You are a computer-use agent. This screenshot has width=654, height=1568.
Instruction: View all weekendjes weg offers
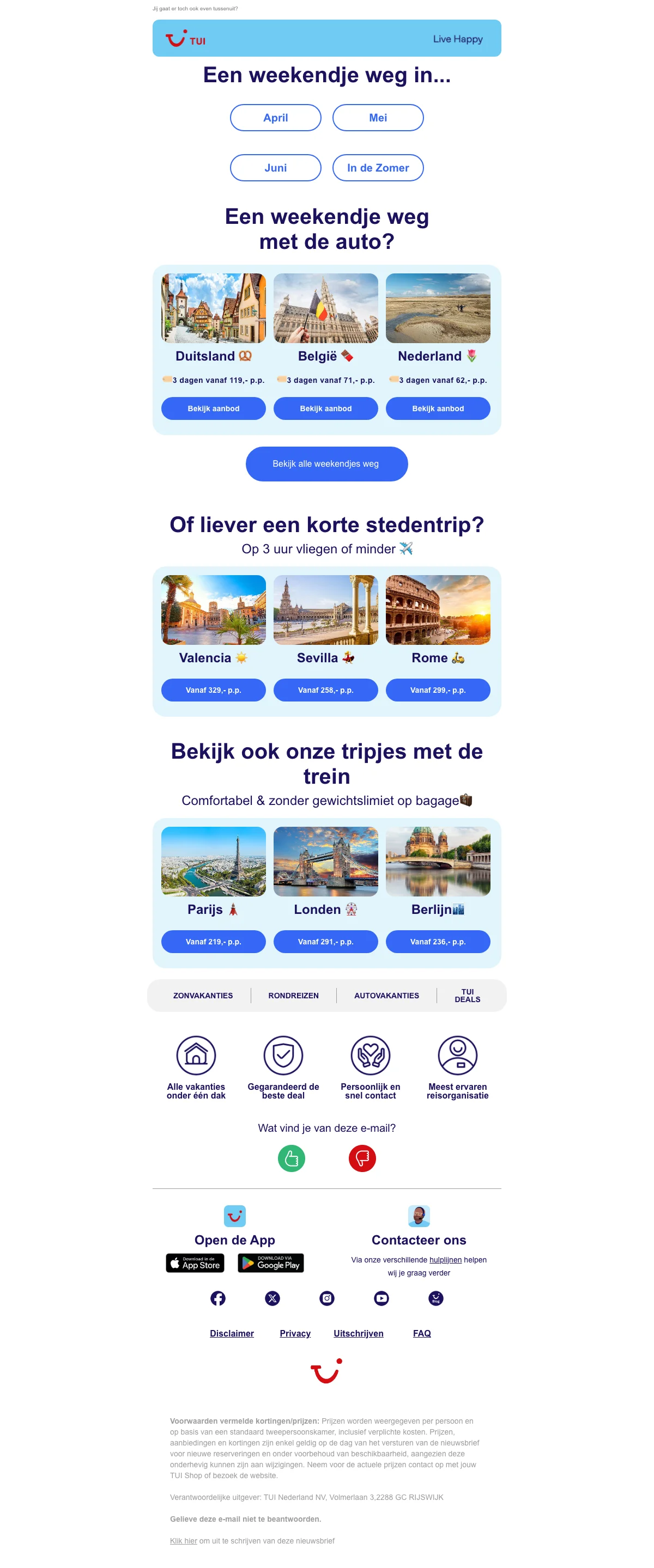click(x=326, y=464)
